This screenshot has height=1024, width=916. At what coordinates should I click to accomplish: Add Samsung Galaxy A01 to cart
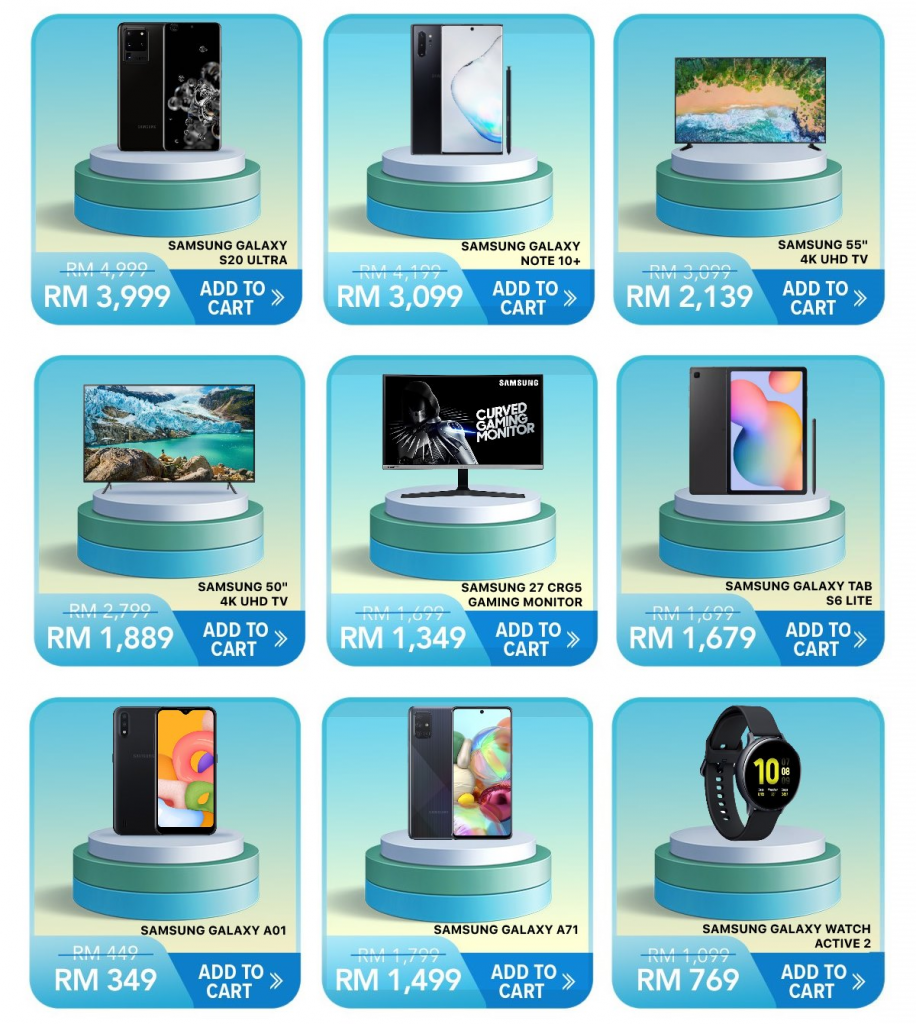pos(240,981)
